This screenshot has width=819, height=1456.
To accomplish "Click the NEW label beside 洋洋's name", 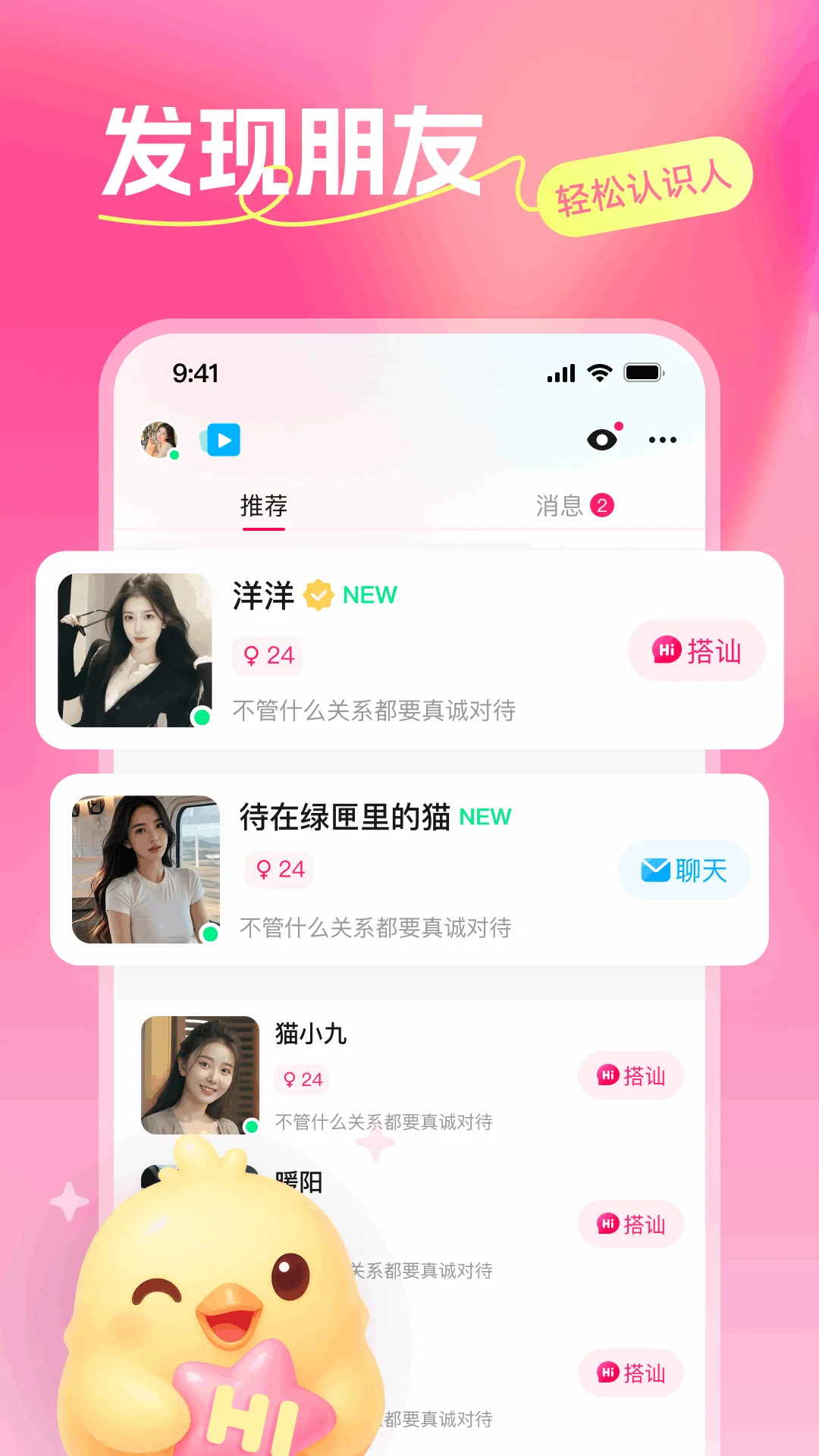I will point(369,596).
